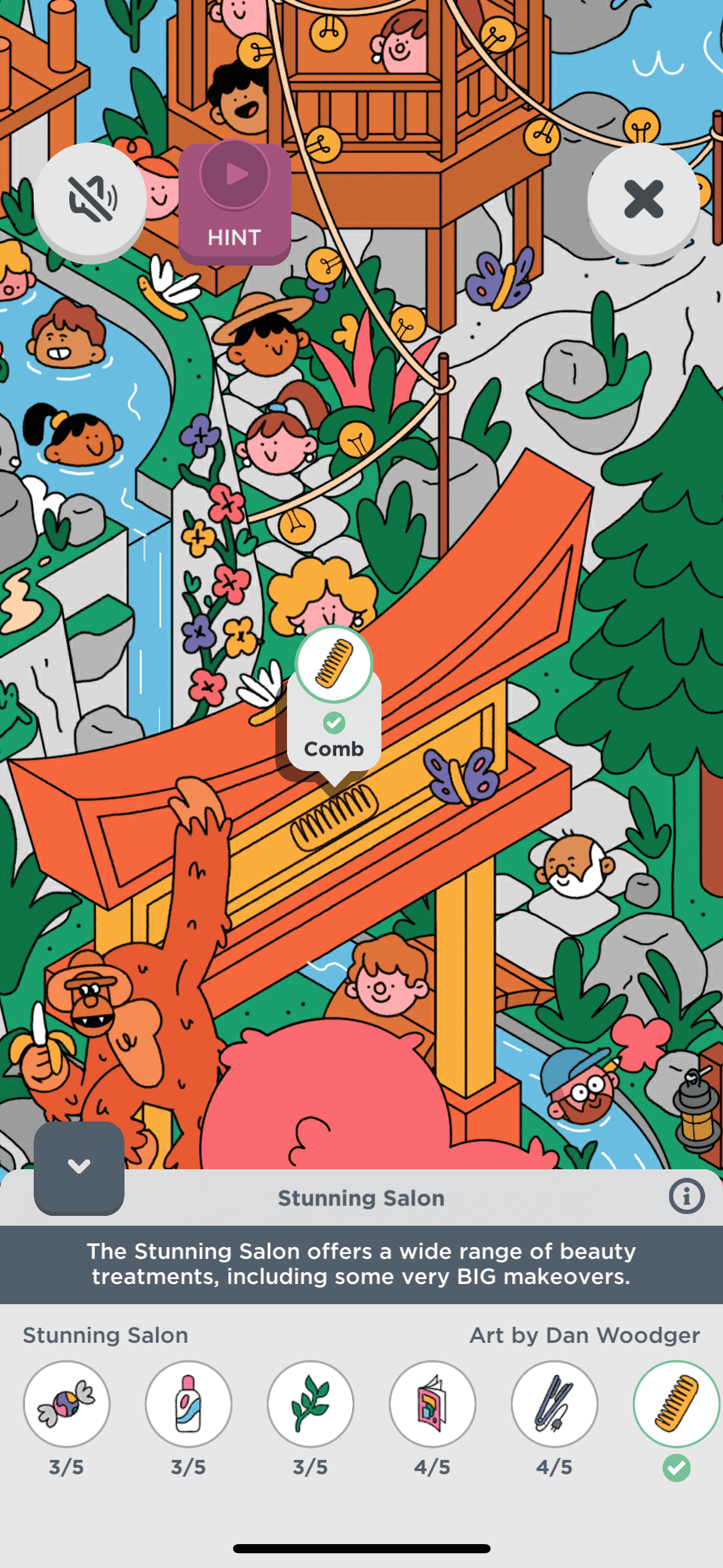Close the game with the X button
Viewport: 723px width, 1568px height.
pos(643,199)
